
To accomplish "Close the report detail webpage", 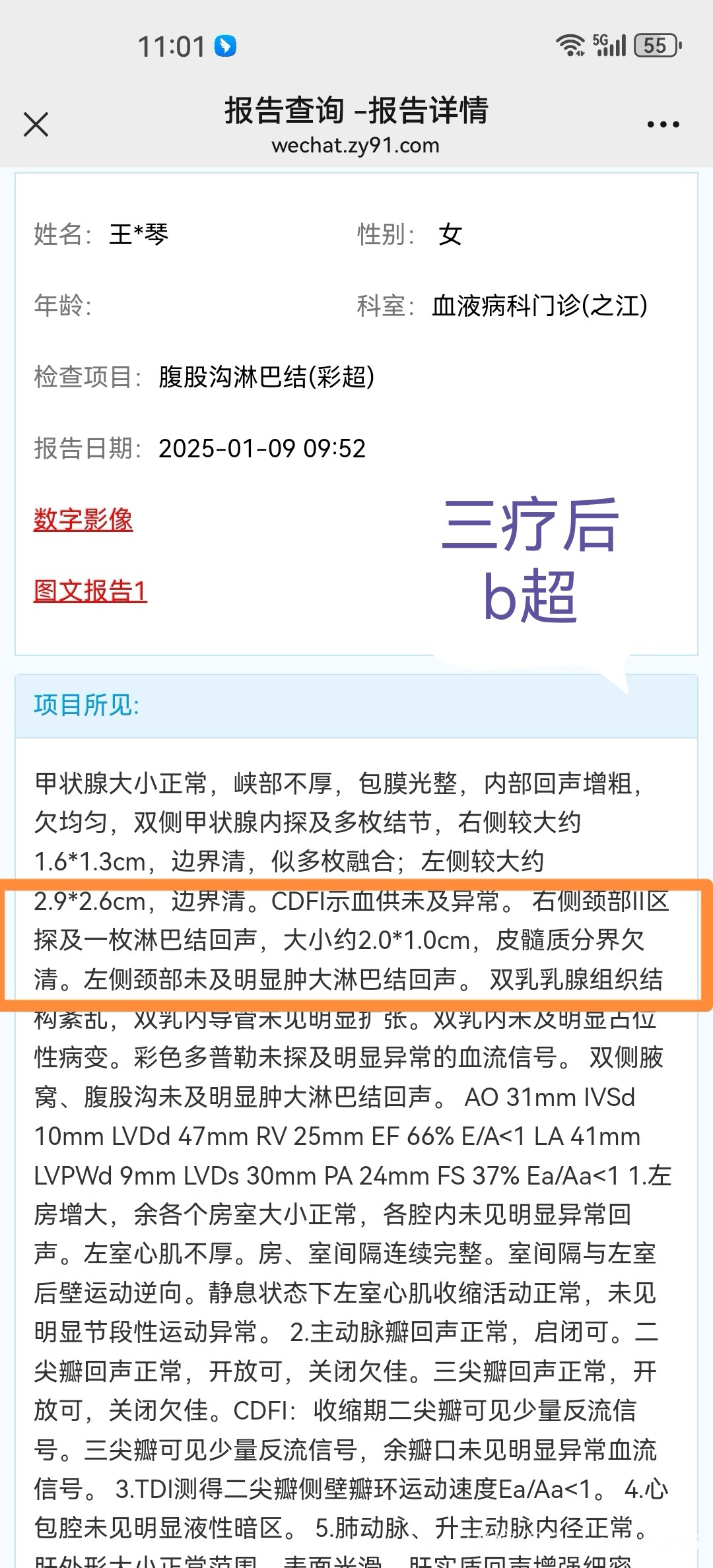I will tap(36, 124).
